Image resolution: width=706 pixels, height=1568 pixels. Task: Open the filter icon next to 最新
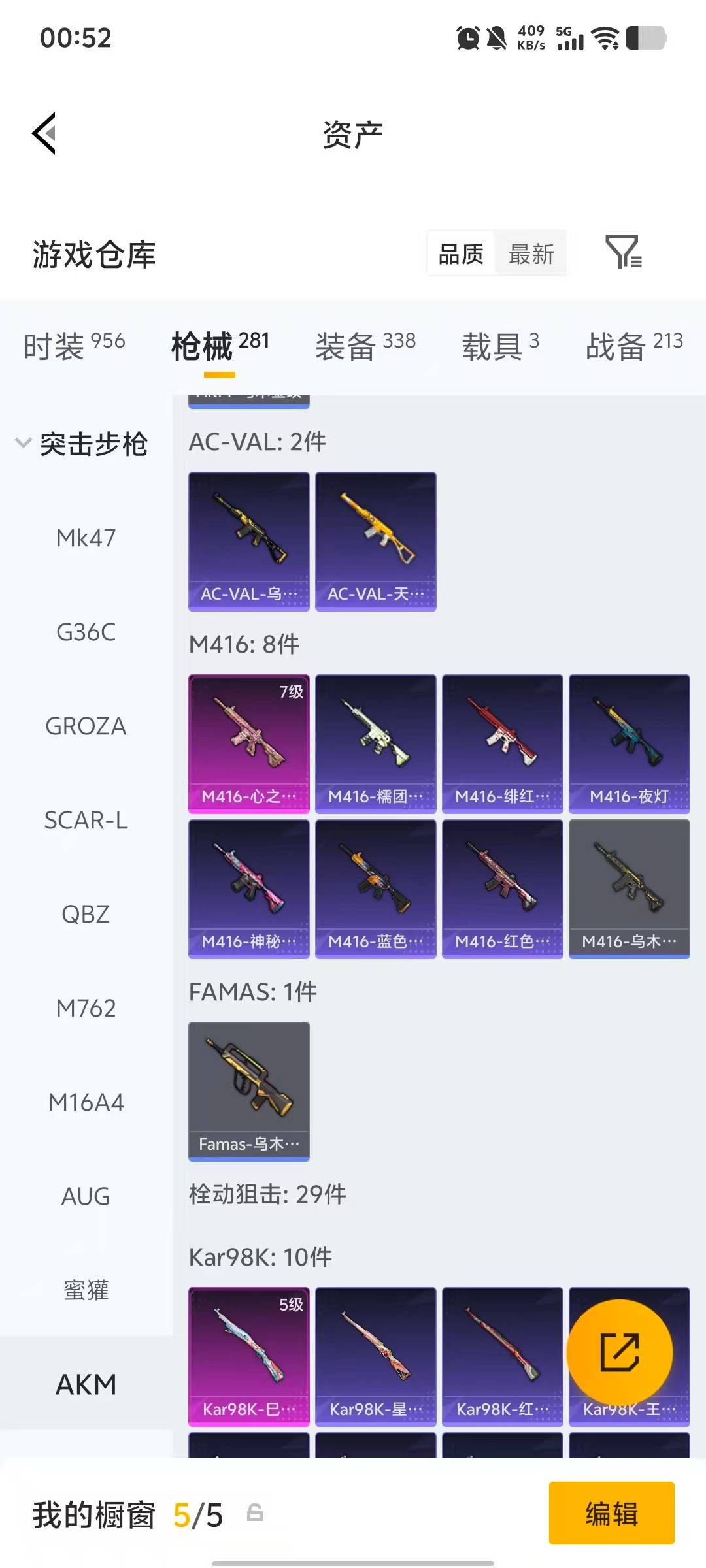[x=623, y=252]
